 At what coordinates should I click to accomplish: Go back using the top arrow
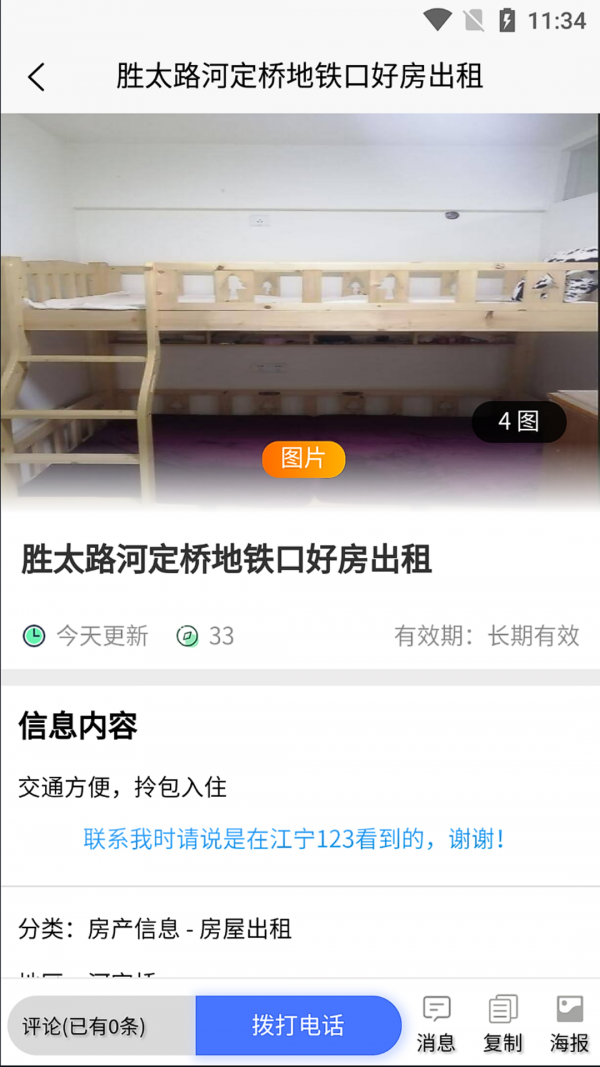(x=37, y=77)
